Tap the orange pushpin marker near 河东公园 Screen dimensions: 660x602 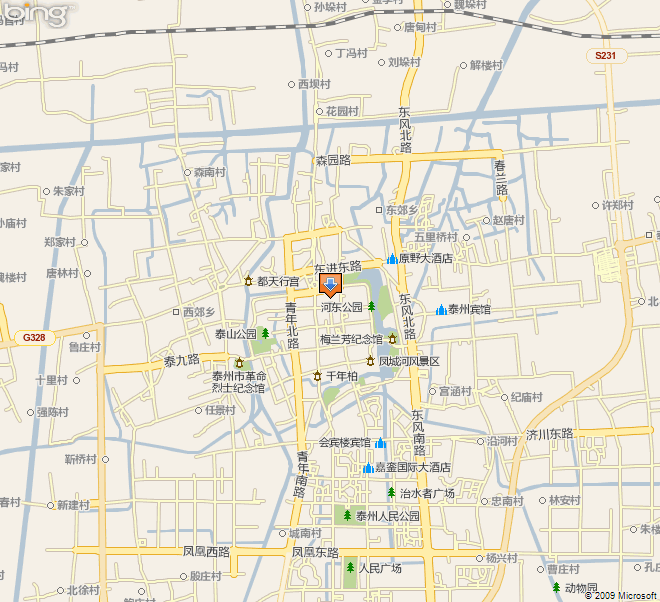pos(330,286)
